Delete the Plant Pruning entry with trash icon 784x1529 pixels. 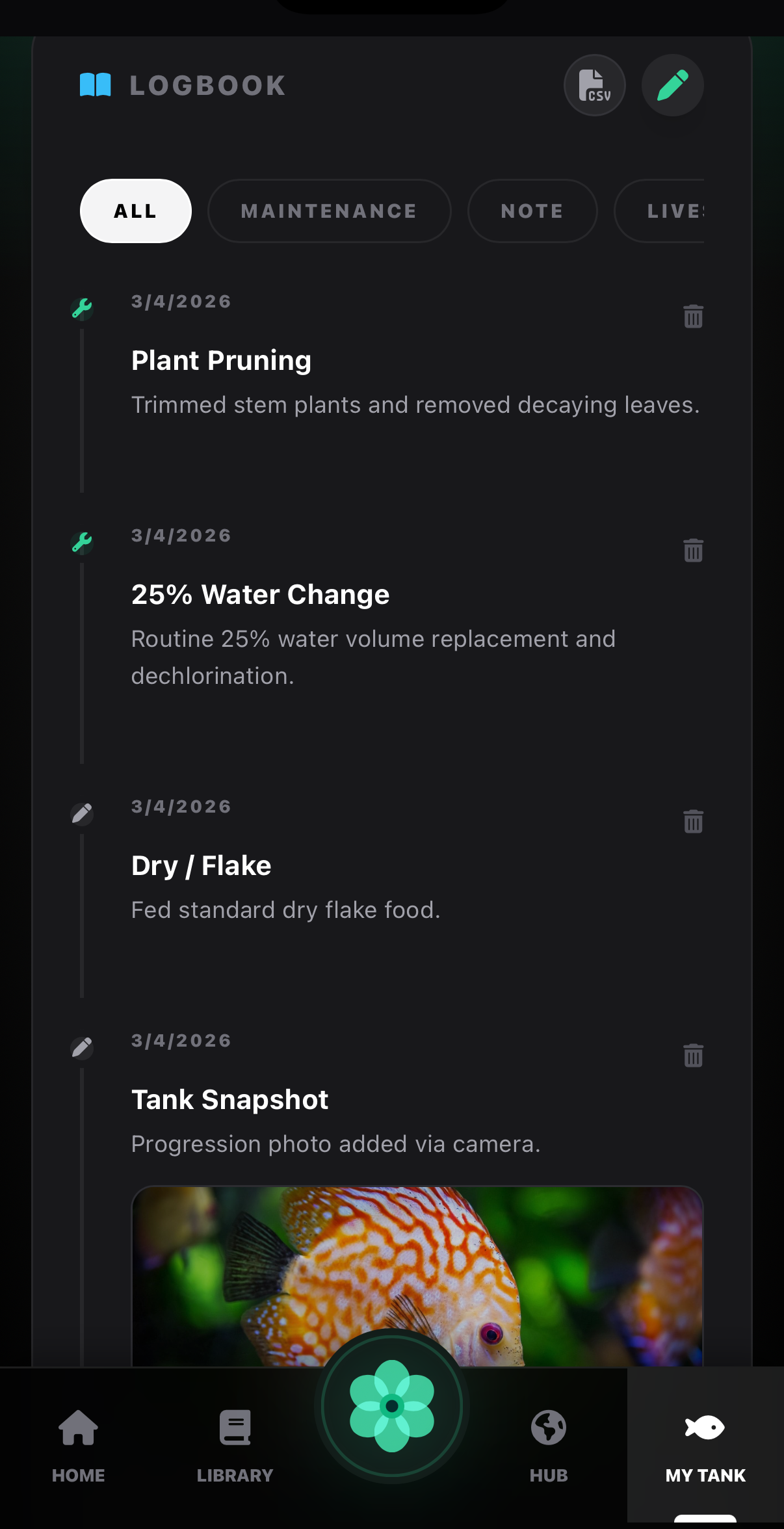(692, 316)
